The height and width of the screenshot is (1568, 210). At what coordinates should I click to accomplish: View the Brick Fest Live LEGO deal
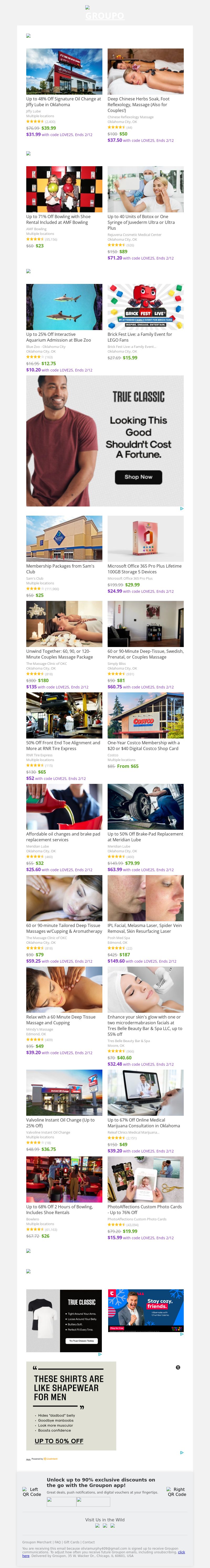tap(145, 307)
